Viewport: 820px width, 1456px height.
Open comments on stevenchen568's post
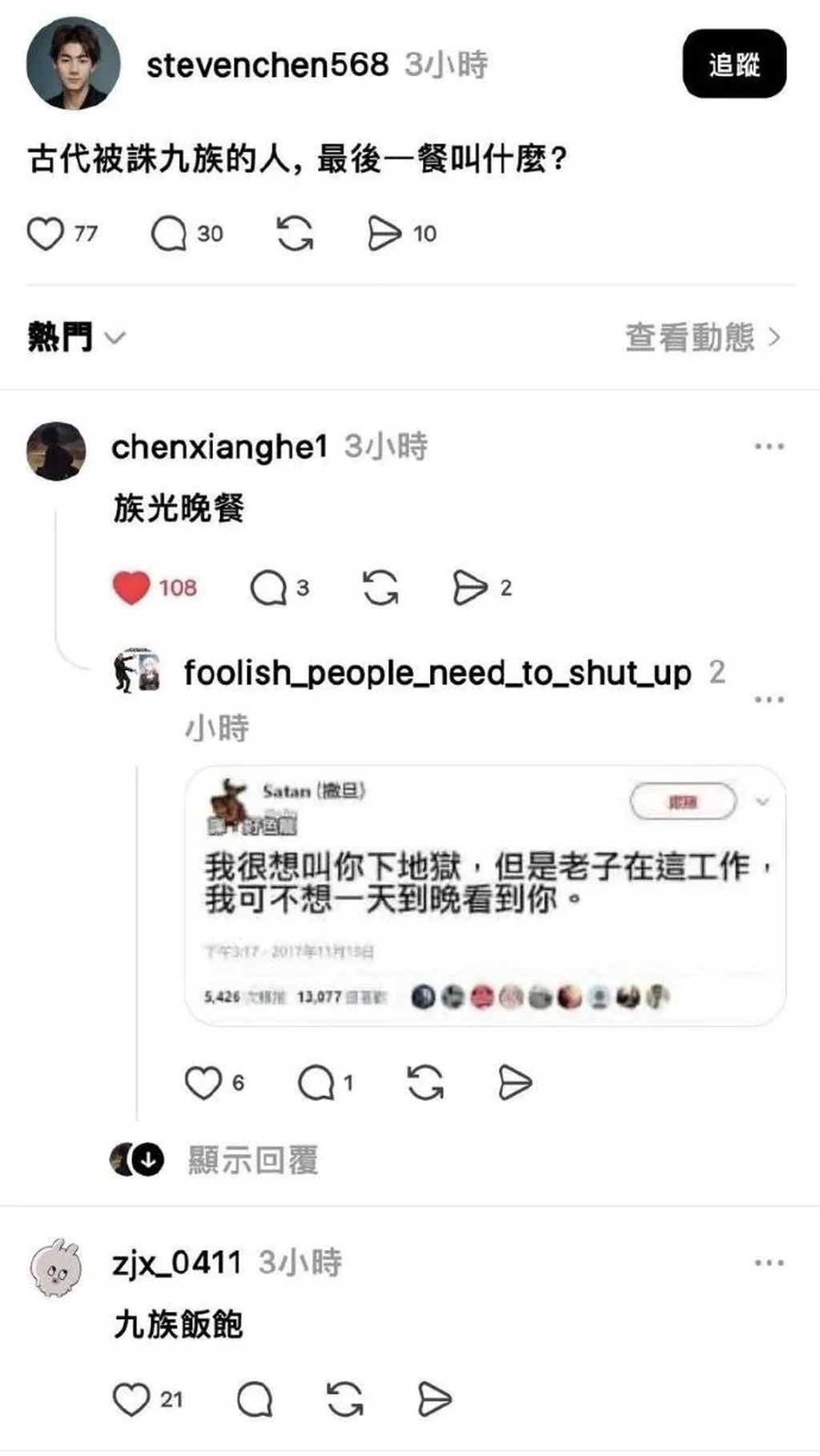(x=169, y=234)
